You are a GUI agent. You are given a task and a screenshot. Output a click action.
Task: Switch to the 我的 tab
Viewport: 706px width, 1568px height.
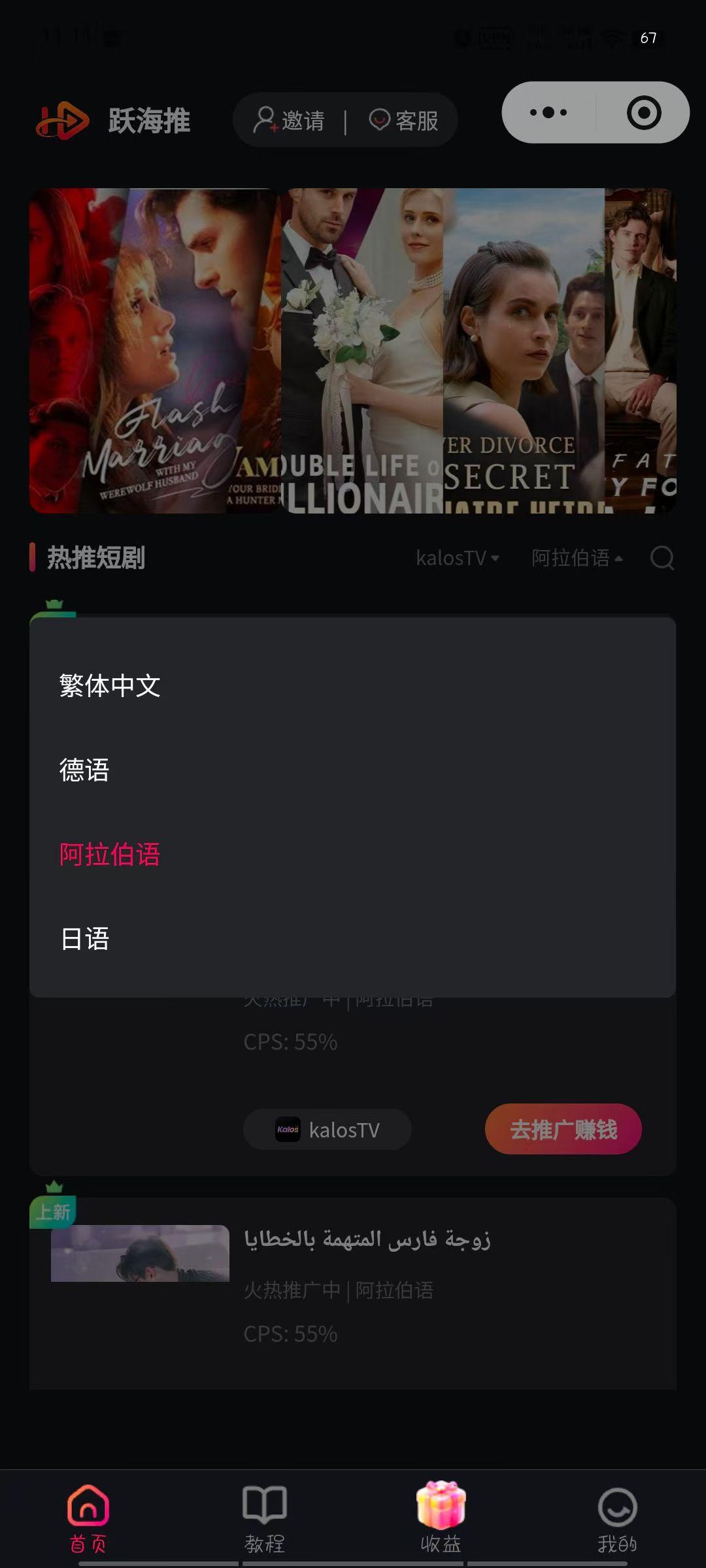[617, 1518]
